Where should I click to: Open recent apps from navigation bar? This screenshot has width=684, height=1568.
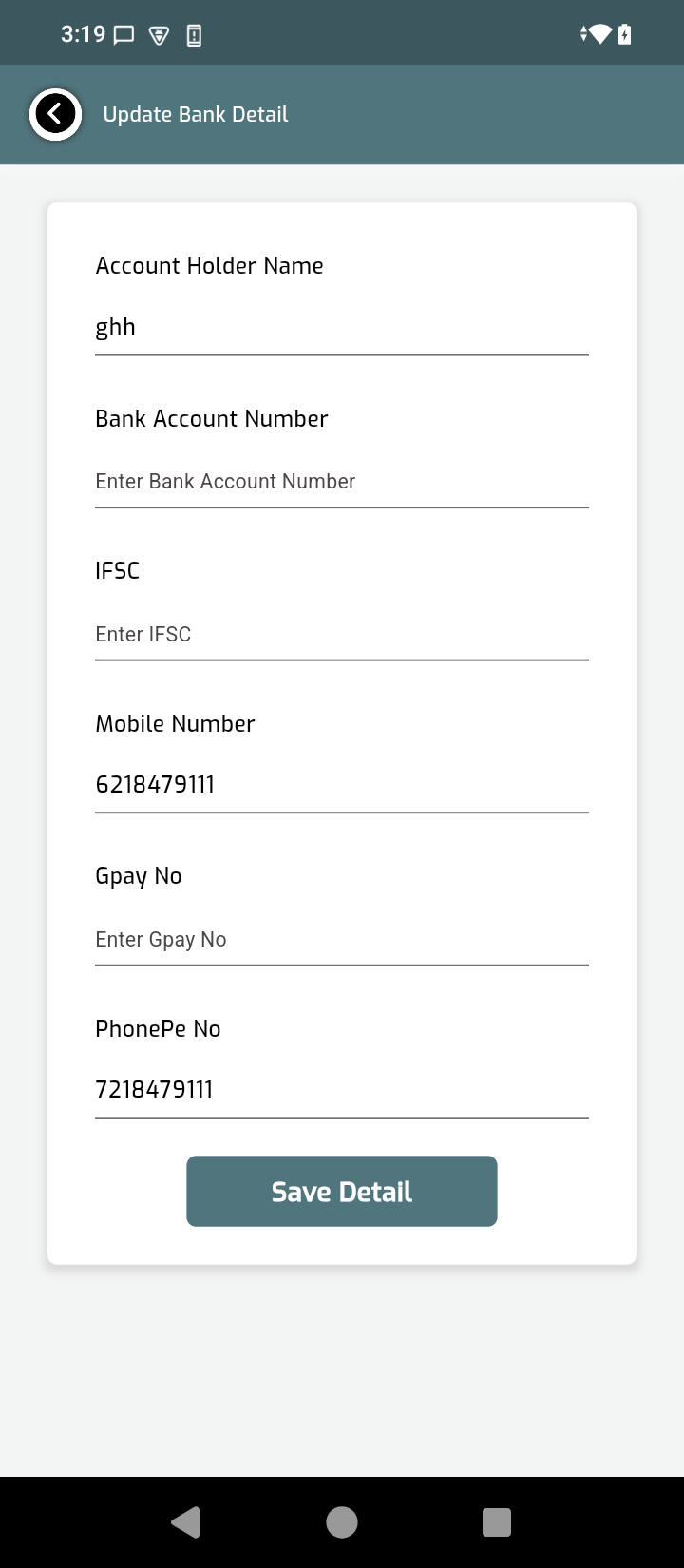[x=496, y=1522]
